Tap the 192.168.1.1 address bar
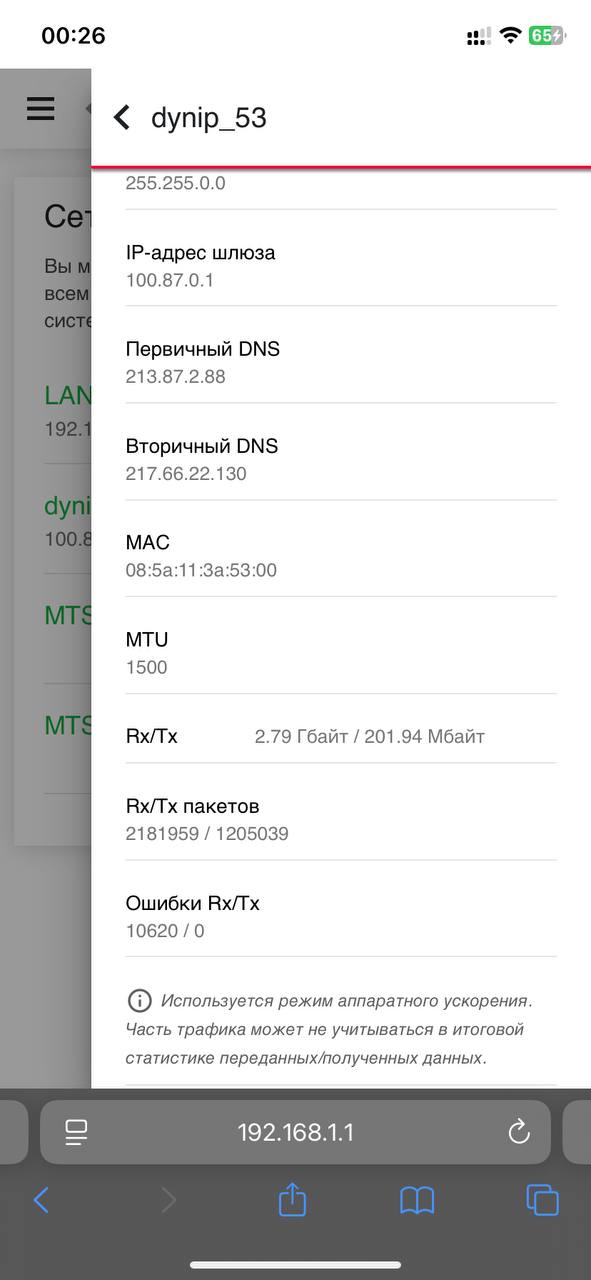Screen dimensions: 591x1280 (295, 1132)
